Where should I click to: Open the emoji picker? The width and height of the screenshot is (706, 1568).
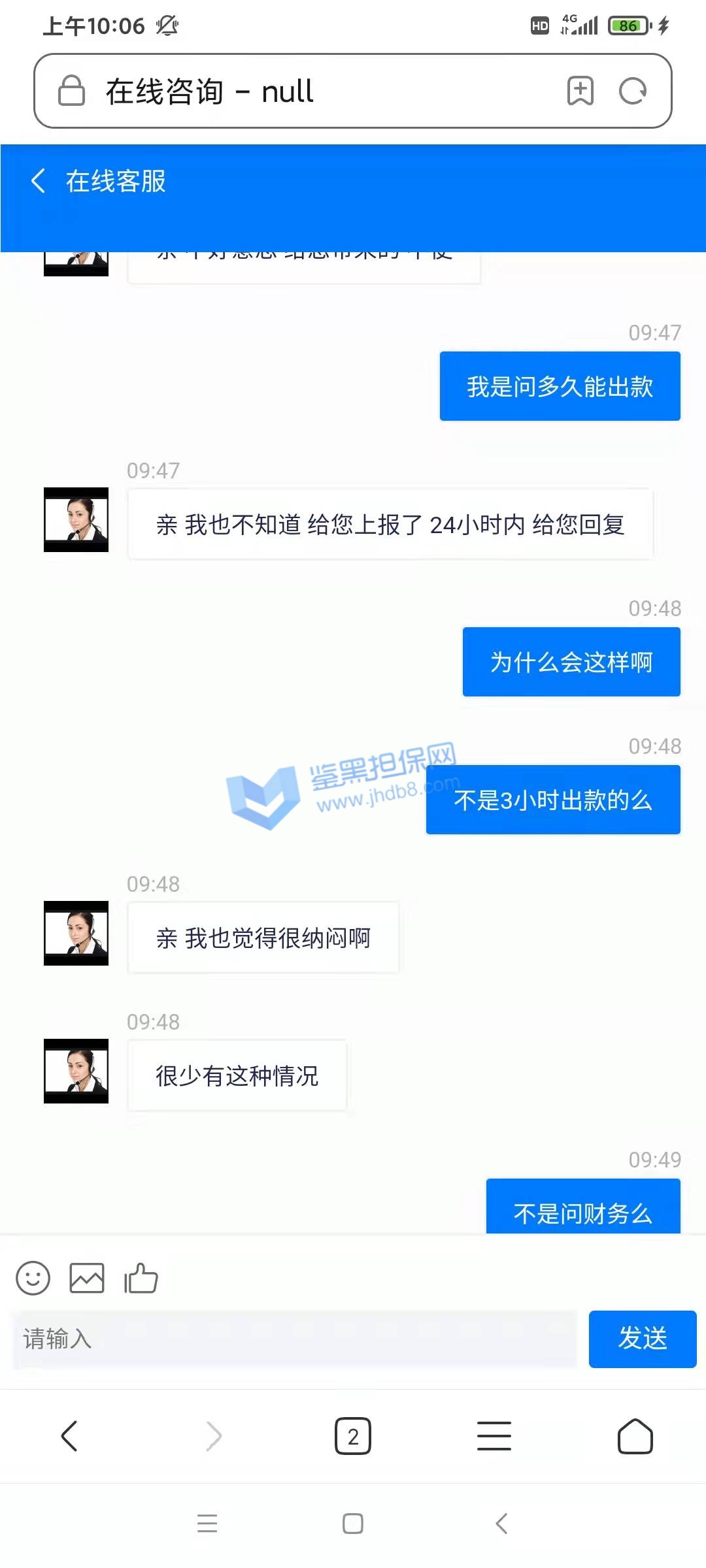tap(33, 1278)
